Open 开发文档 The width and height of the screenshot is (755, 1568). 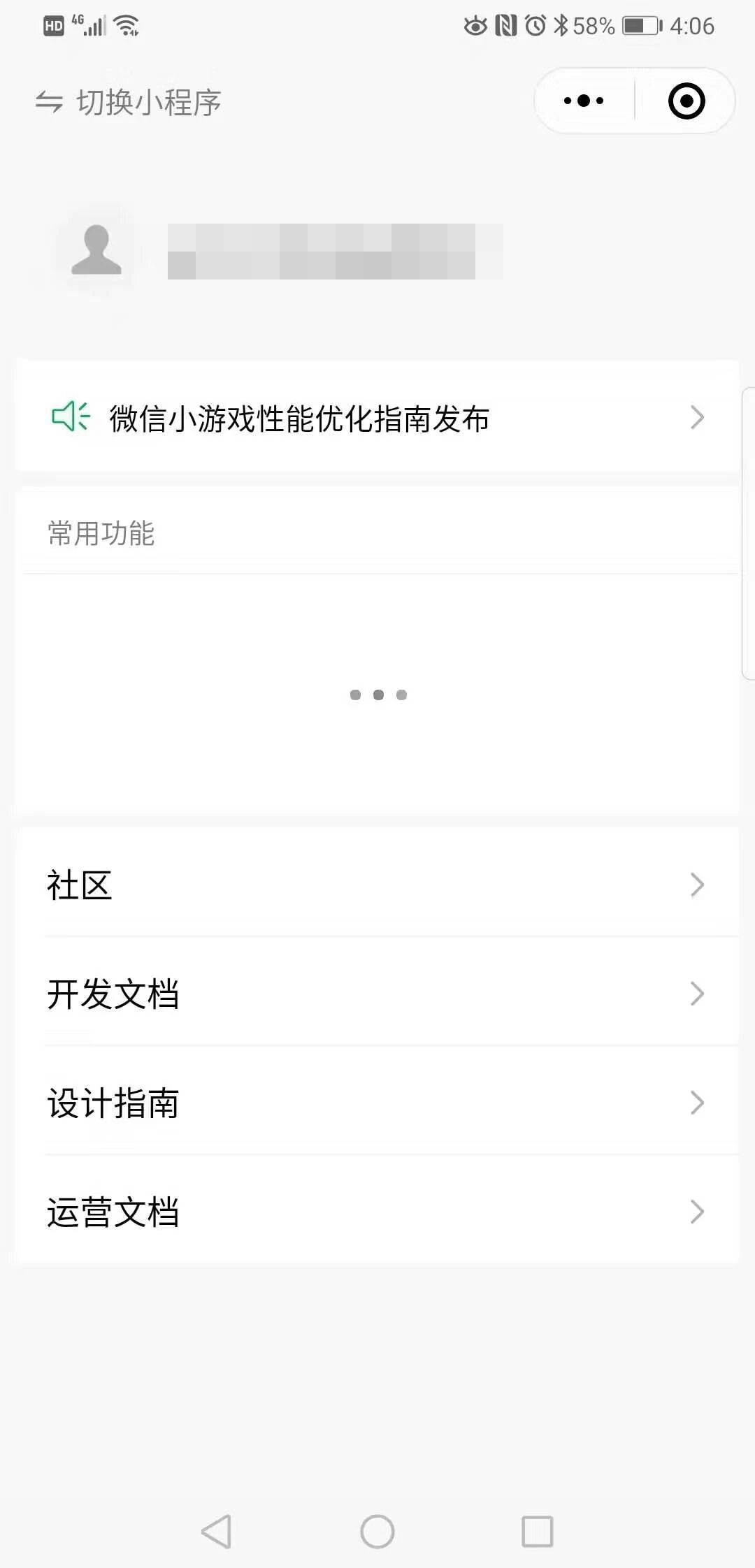377,994
